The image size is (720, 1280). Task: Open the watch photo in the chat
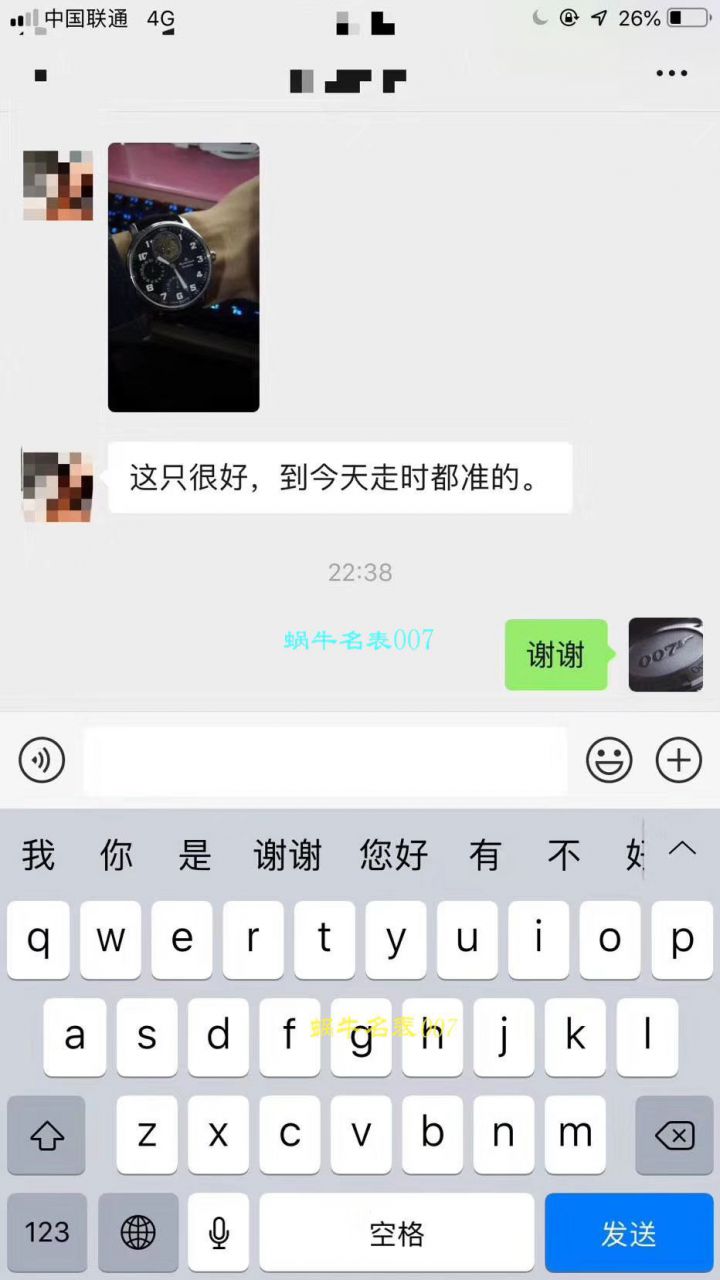[x=183, y=277]
